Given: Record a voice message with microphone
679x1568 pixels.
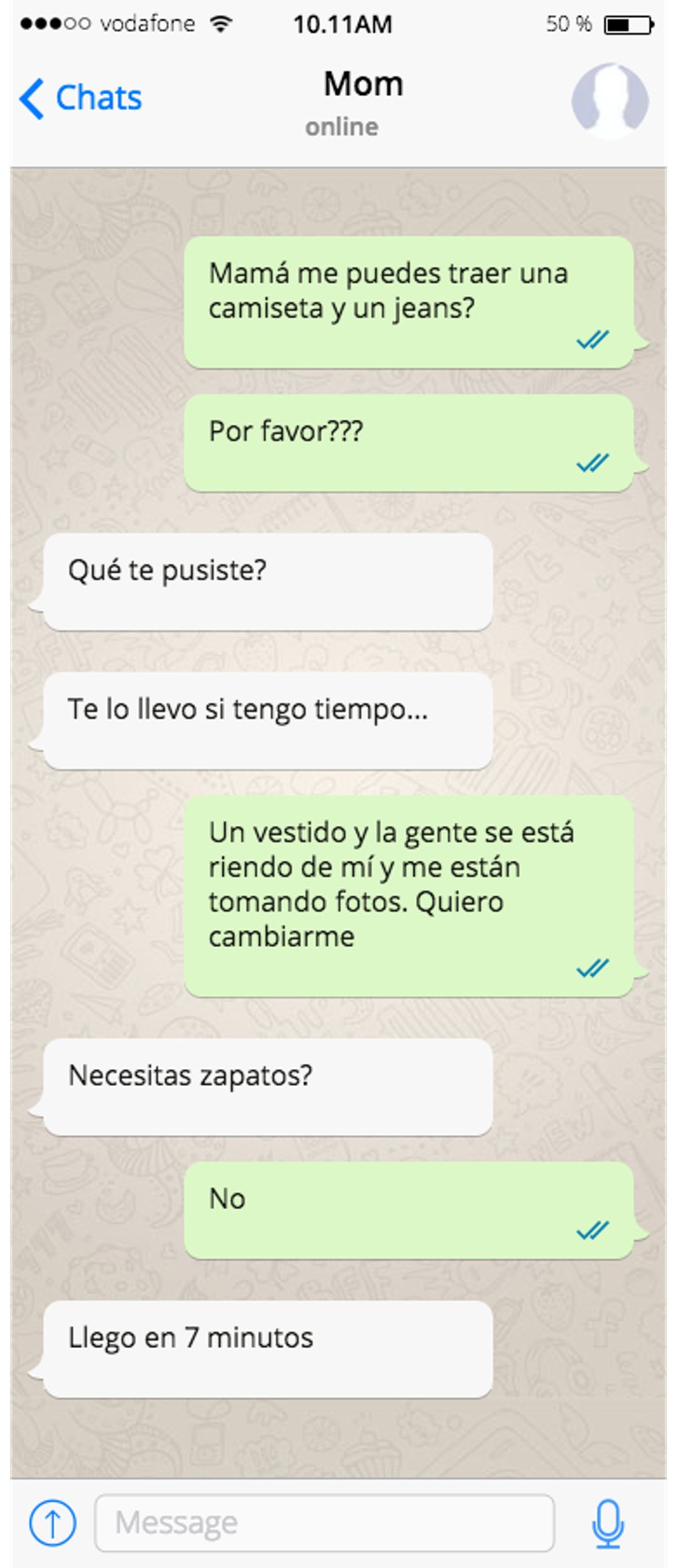Looking at the screenshot, I should point(608,1521).
